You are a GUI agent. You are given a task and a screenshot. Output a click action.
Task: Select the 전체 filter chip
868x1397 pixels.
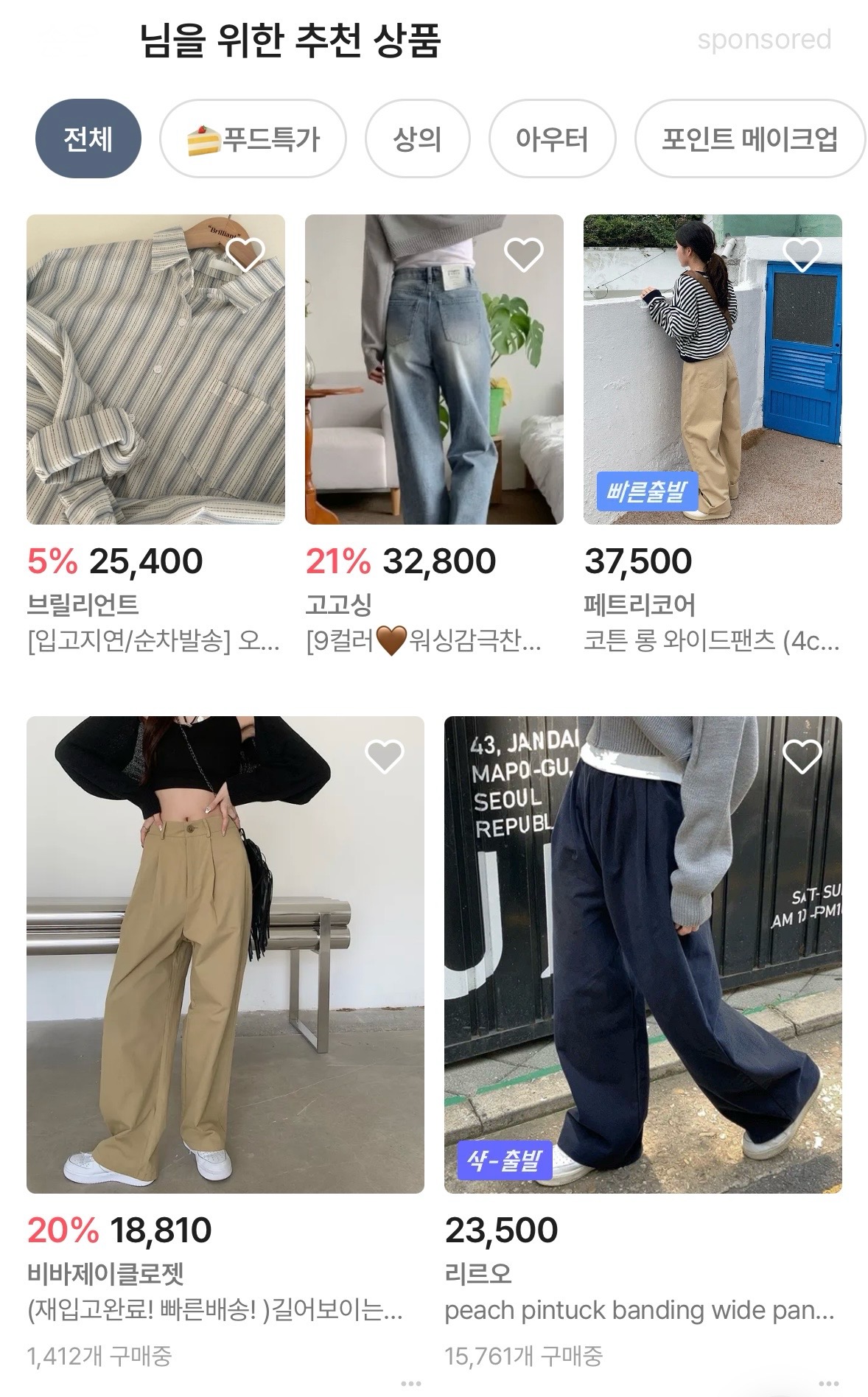point(88,139)
